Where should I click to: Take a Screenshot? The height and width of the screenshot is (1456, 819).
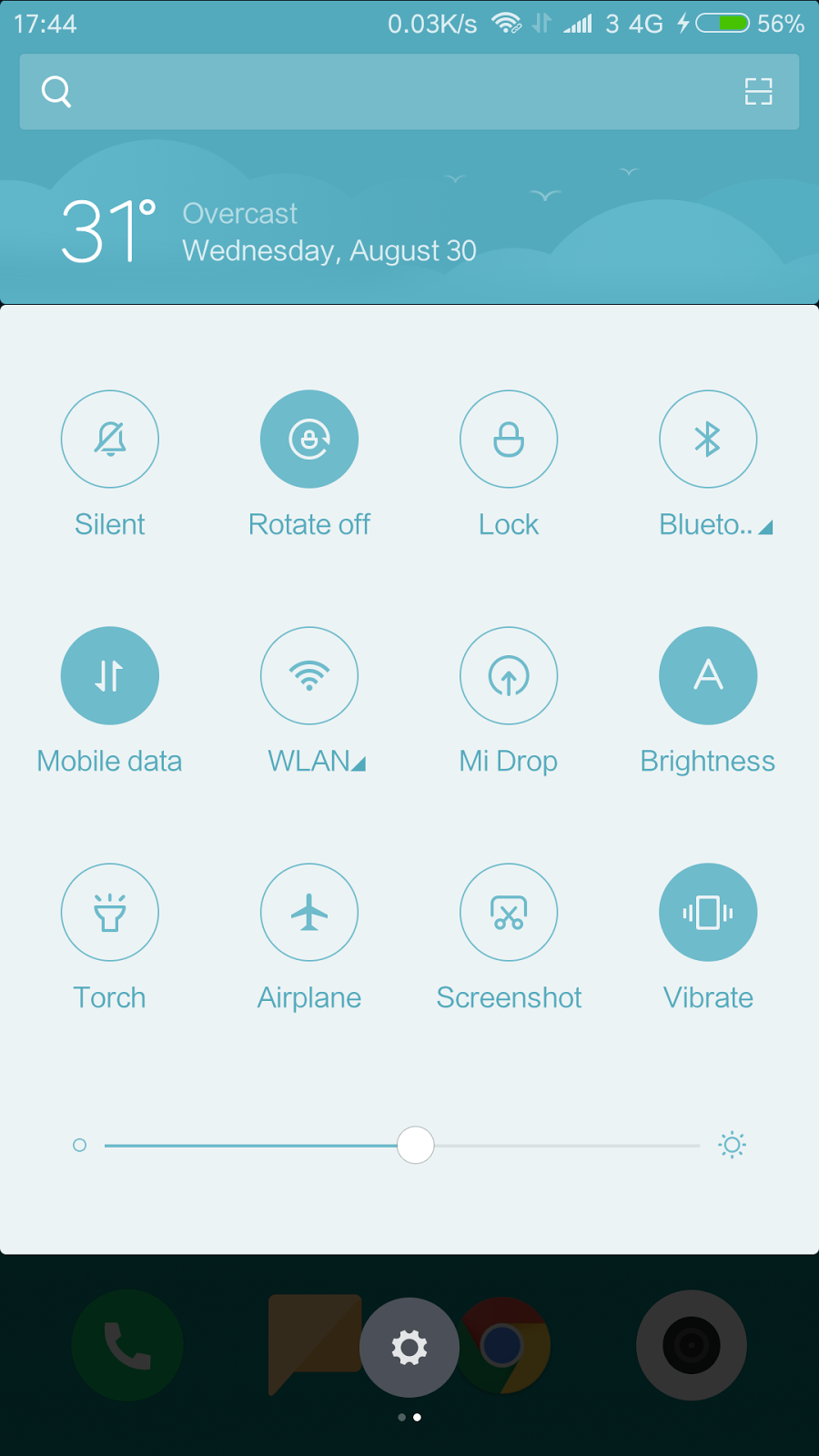point(509,913)
